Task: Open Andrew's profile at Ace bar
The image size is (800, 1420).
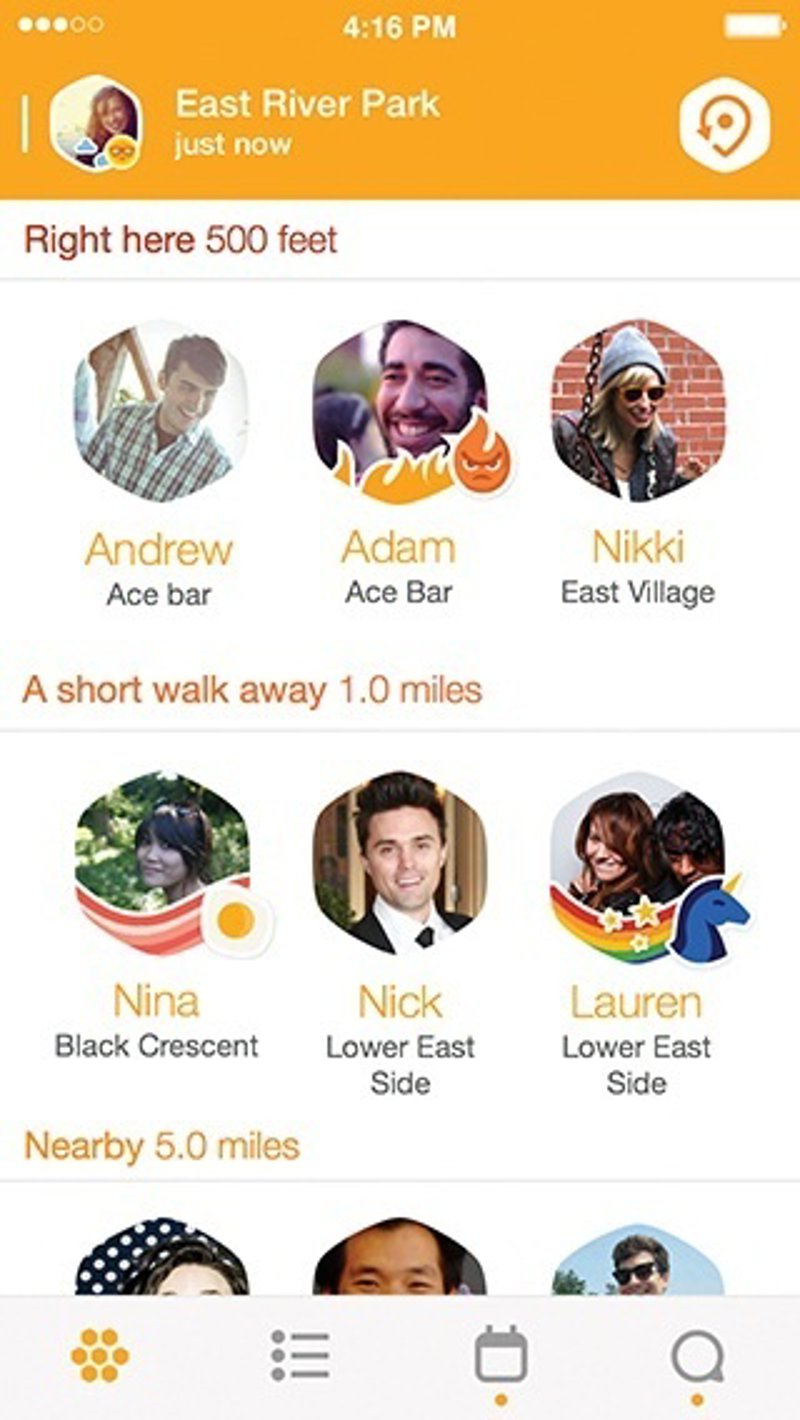Action: coord(160,412)
